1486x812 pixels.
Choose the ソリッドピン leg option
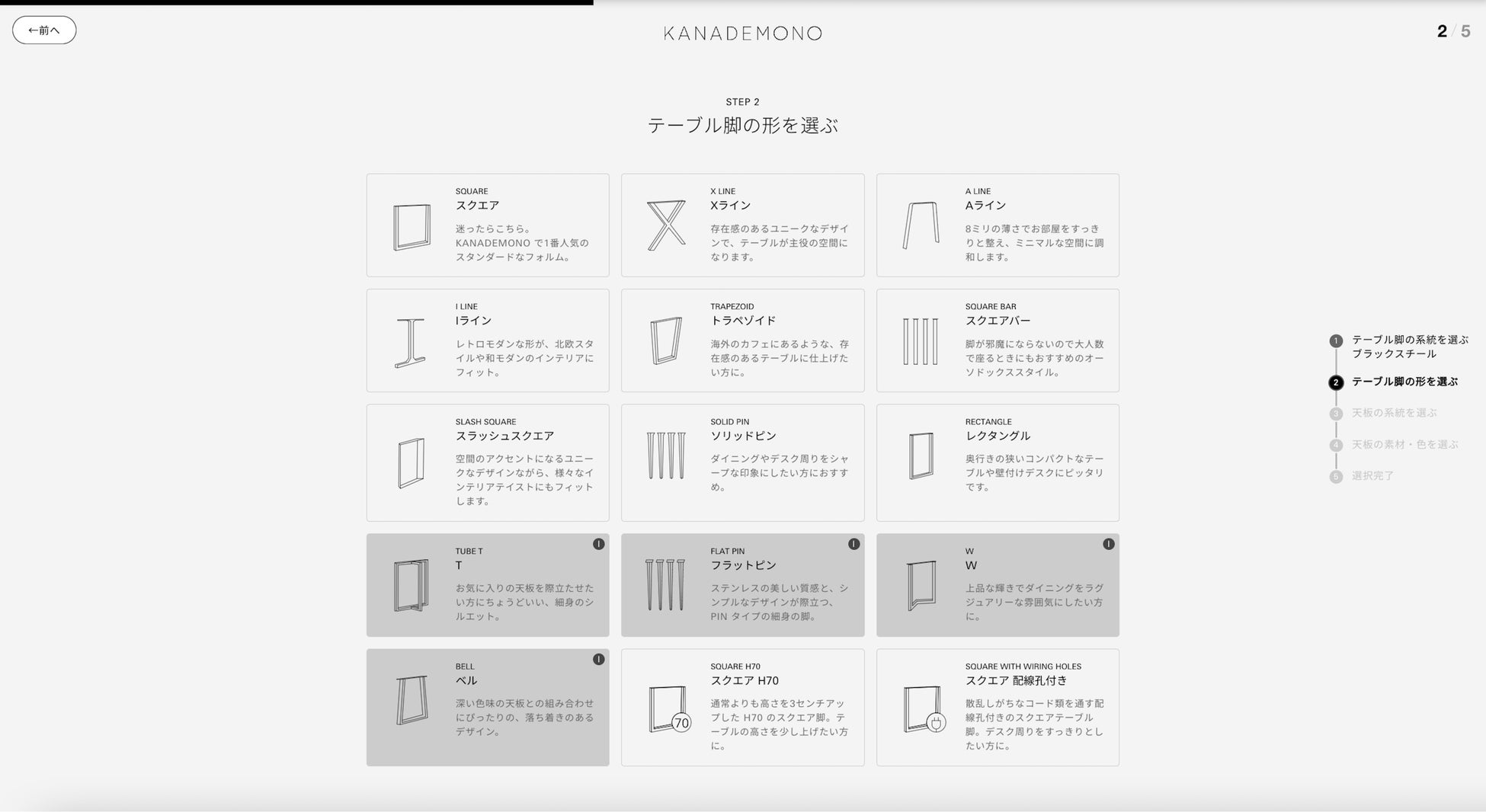click(x=742, y=462)
